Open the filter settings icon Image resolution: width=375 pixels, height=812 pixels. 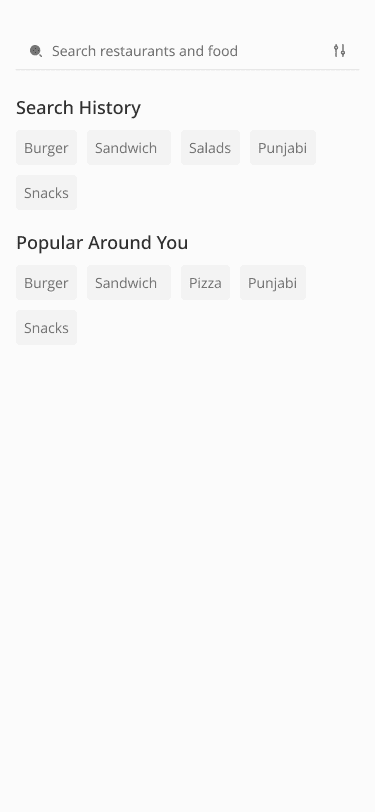(339, 51)
